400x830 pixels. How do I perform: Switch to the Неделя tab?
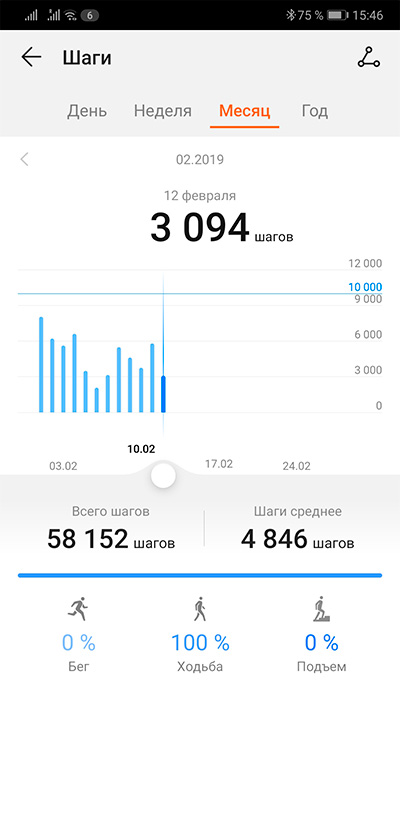click(x=162, y=111)
